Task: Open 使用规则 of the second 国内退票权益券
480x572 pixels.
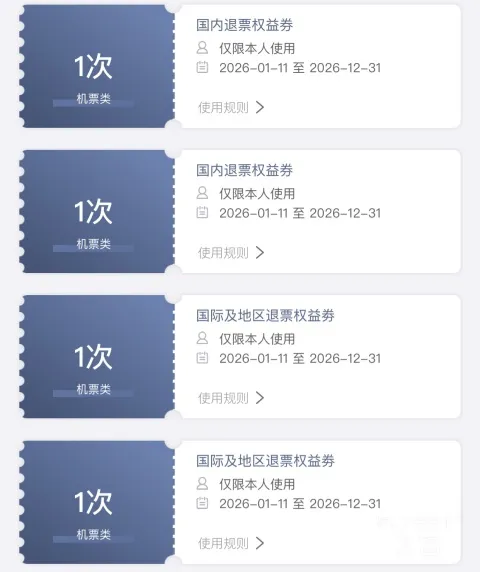Action: coord(231,252)
